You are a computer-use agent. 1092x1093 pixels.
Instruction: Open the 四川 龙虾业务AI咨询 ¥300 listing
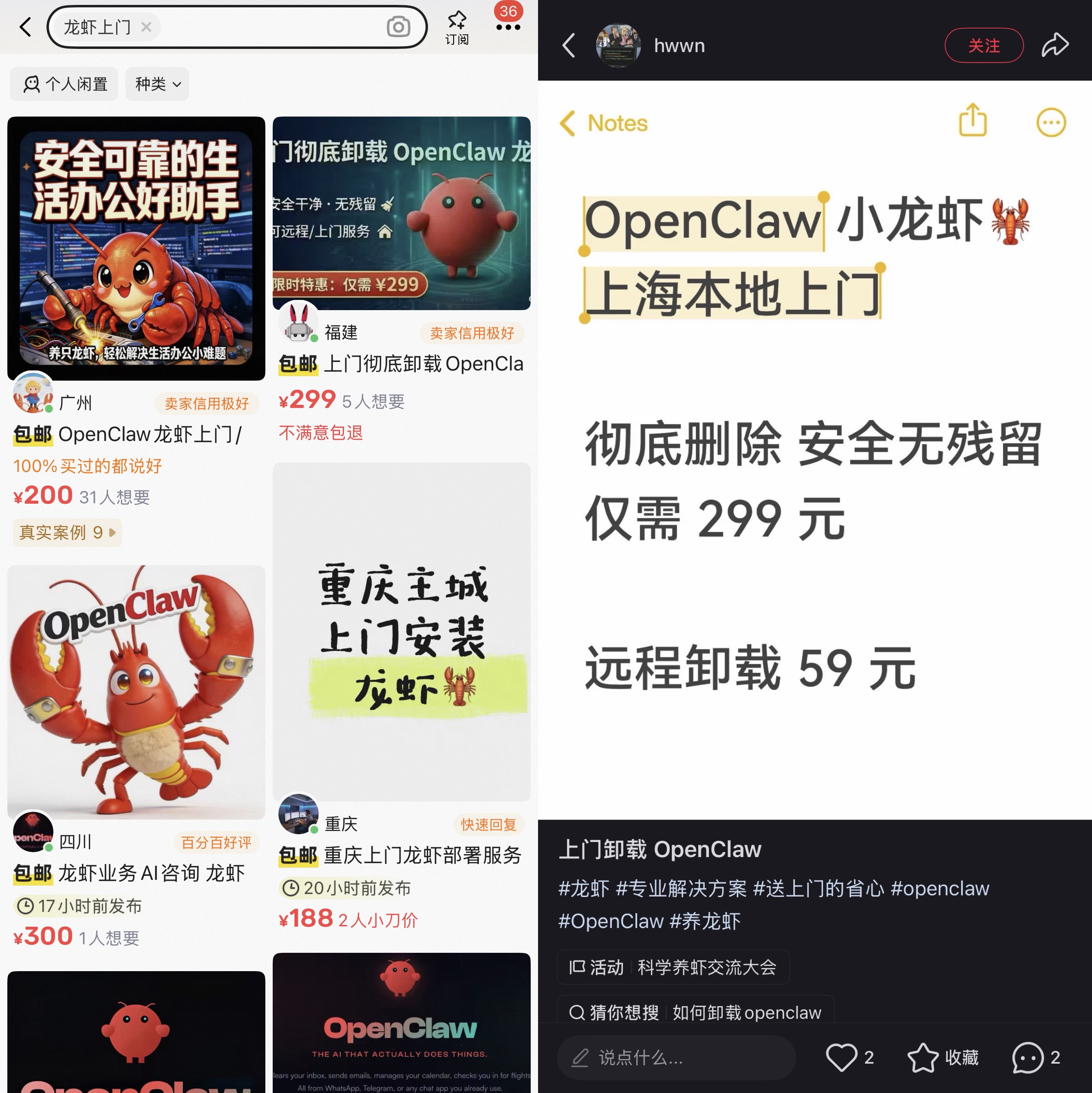[136, 691]
